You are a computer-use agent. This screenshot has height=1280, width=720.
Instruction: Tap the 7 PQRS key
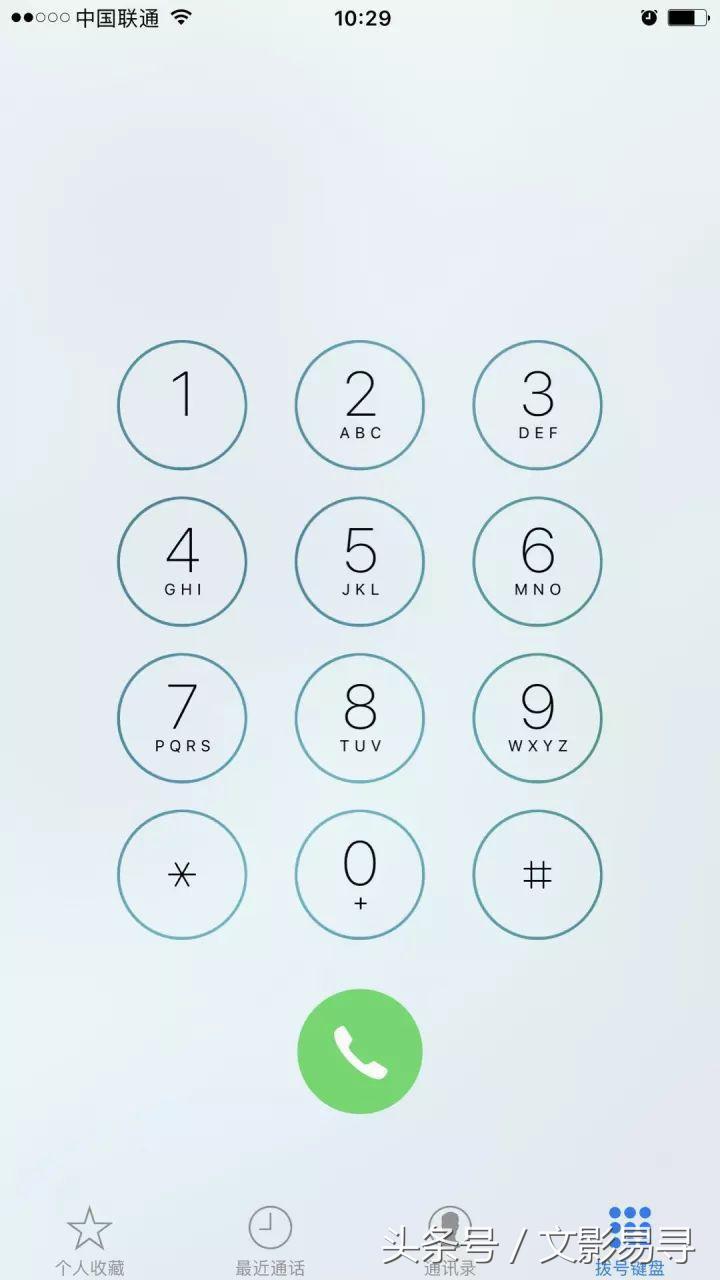click(182, 717)
